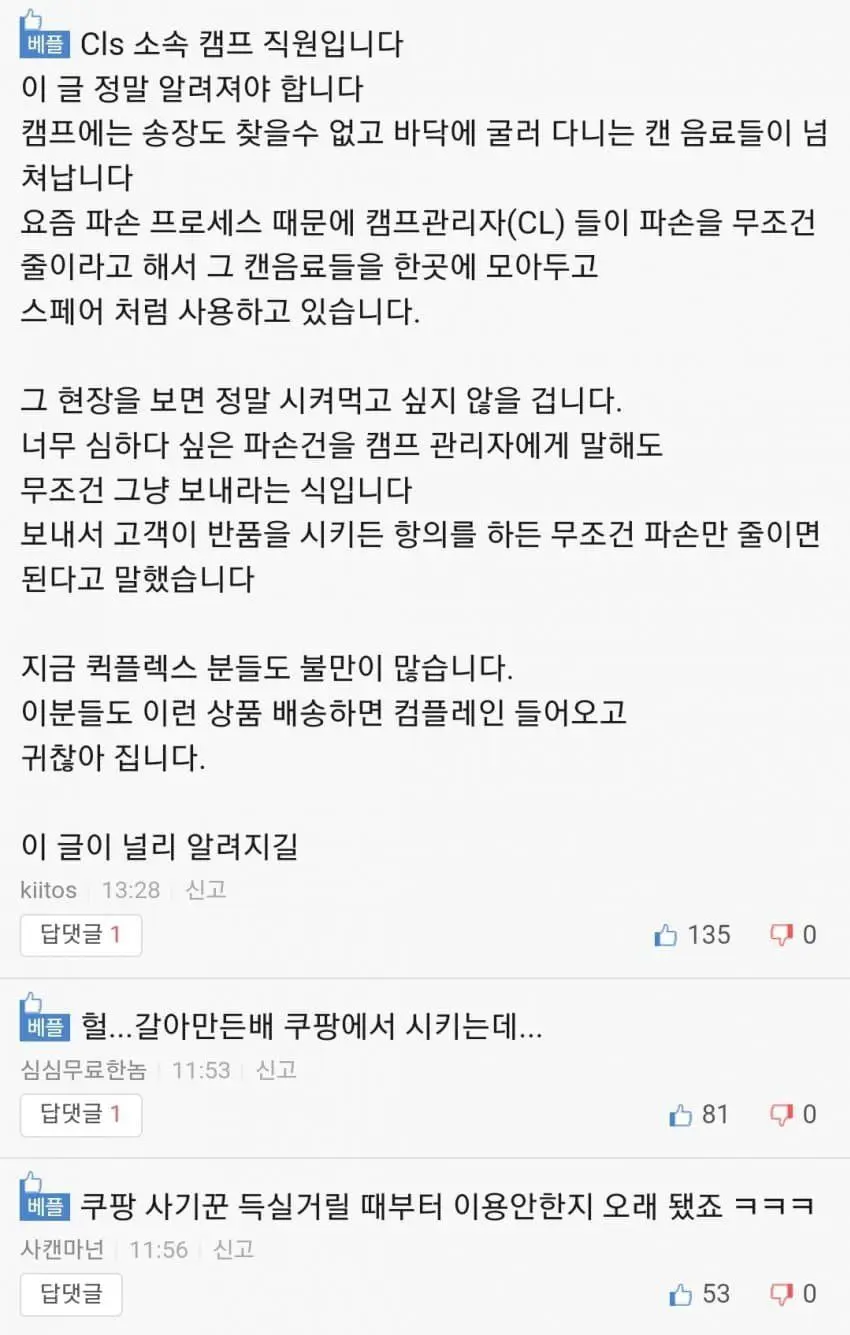Like the comment by 심심무료한놈

click(x=681, y=1115)
